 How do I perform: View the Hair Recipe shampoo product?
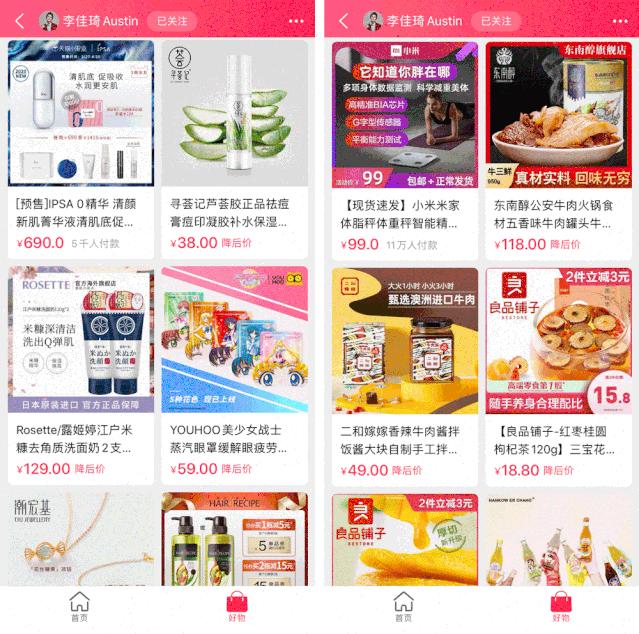point(234,538)
